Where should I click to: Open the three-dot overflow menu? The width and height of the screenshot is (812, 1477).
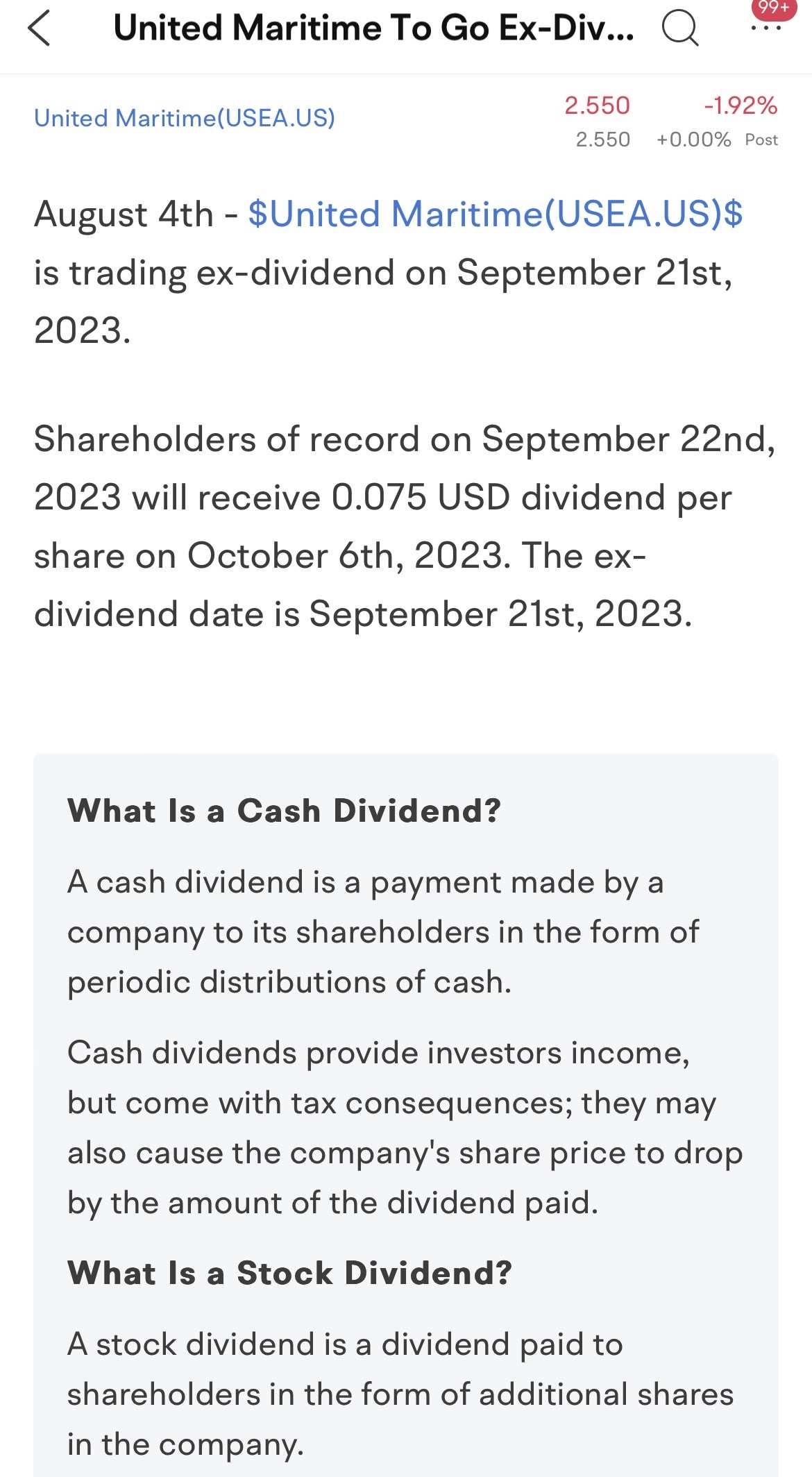[x=767, y=28]
